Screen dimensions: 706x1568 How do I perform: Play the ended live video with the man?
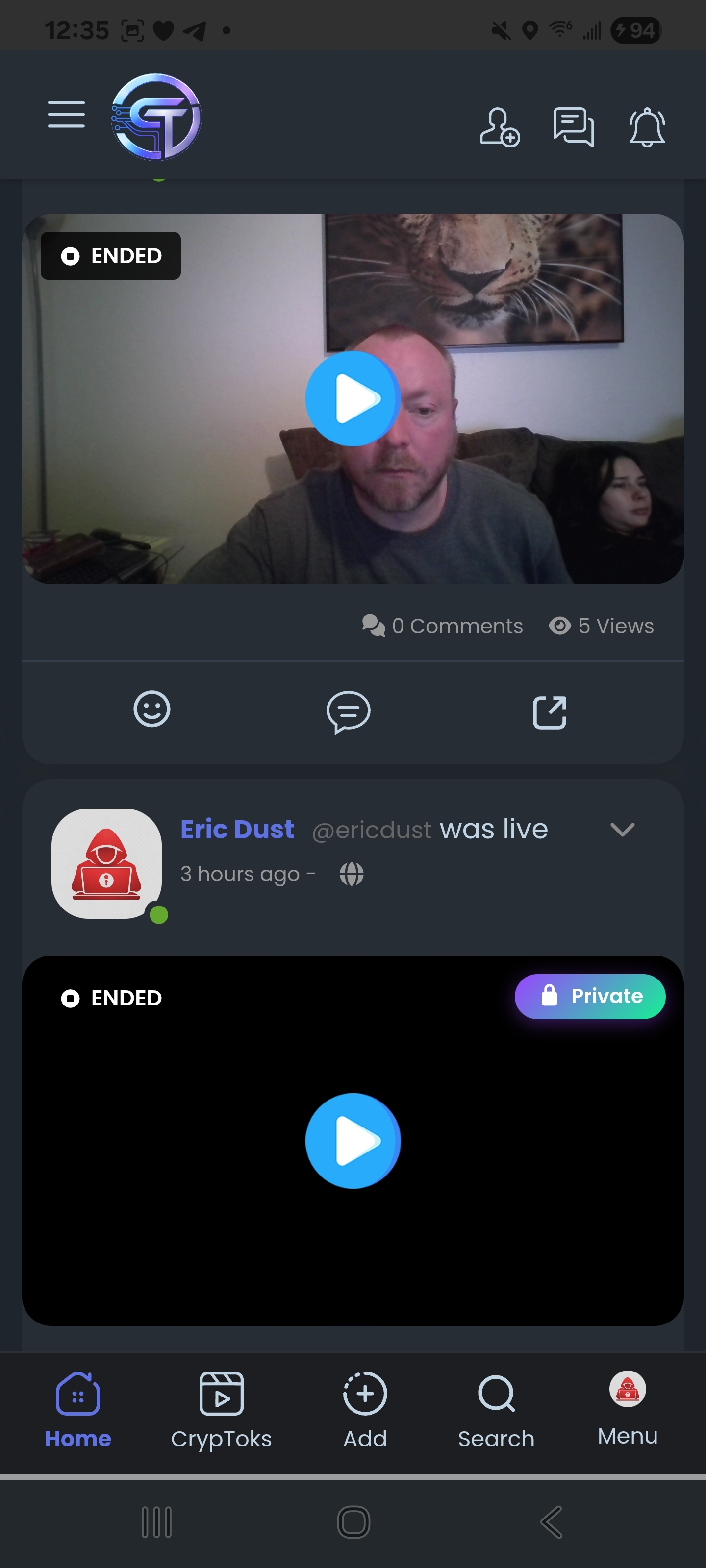pyautogui.click(x=352, y=399)
